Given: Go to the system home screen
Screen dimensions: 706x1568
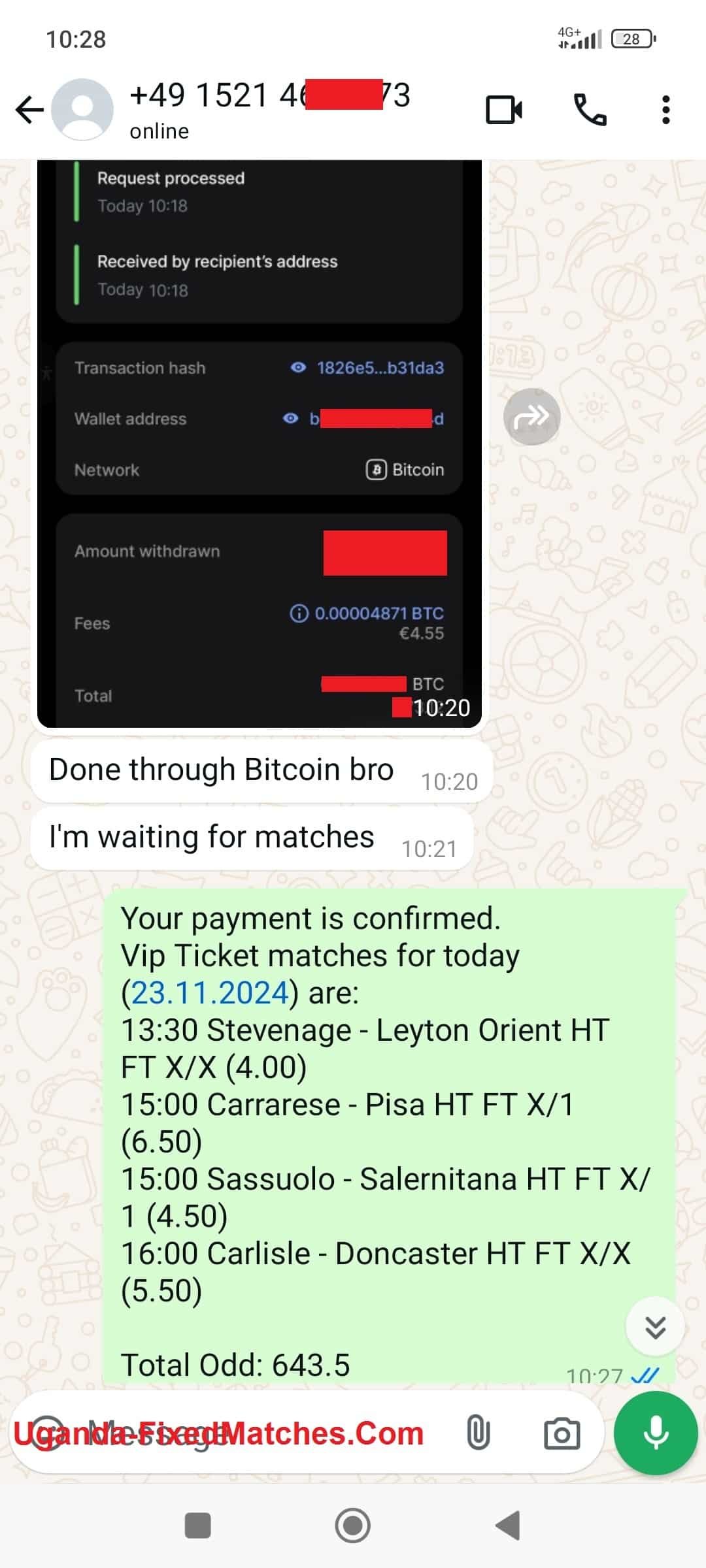Looking at the screenshot, I should tap(352, 1526).
